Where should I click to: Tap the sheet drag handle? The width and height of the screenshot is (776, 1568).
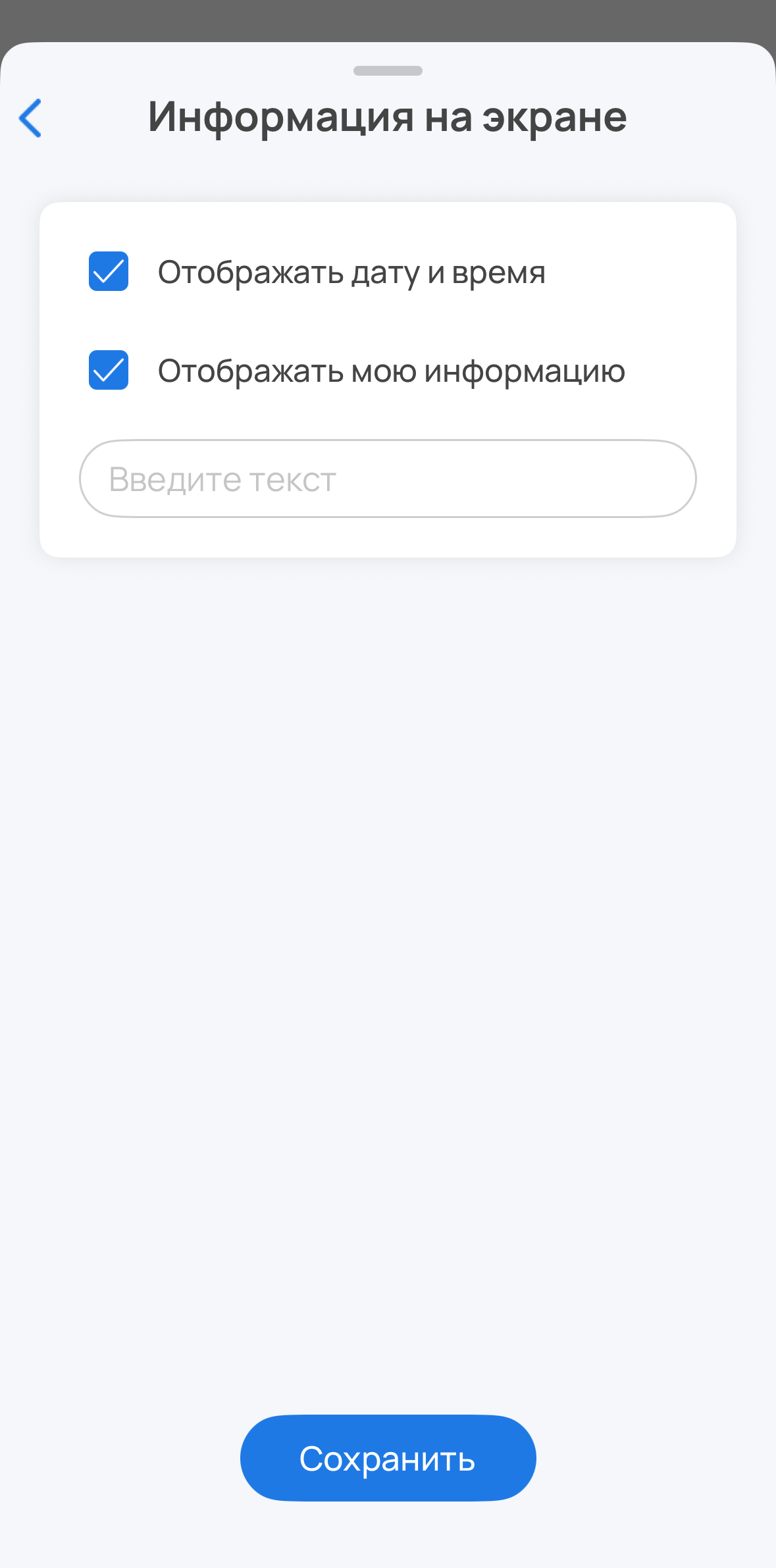point(388,70)
